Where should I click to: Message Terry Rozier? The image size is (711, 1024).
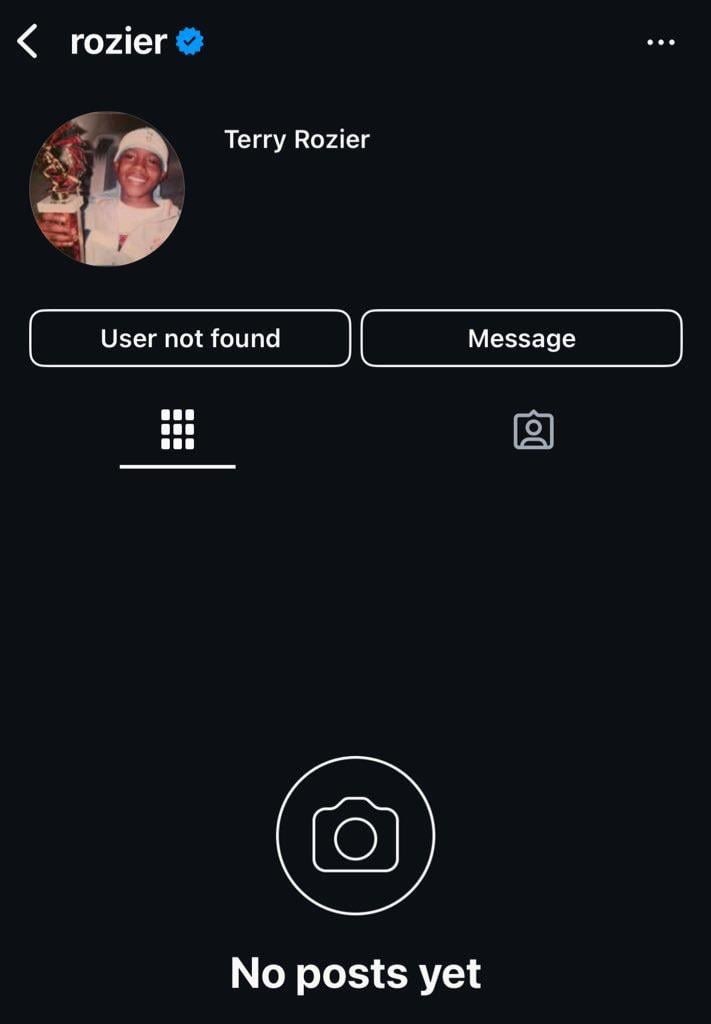[x=521, y=338]
